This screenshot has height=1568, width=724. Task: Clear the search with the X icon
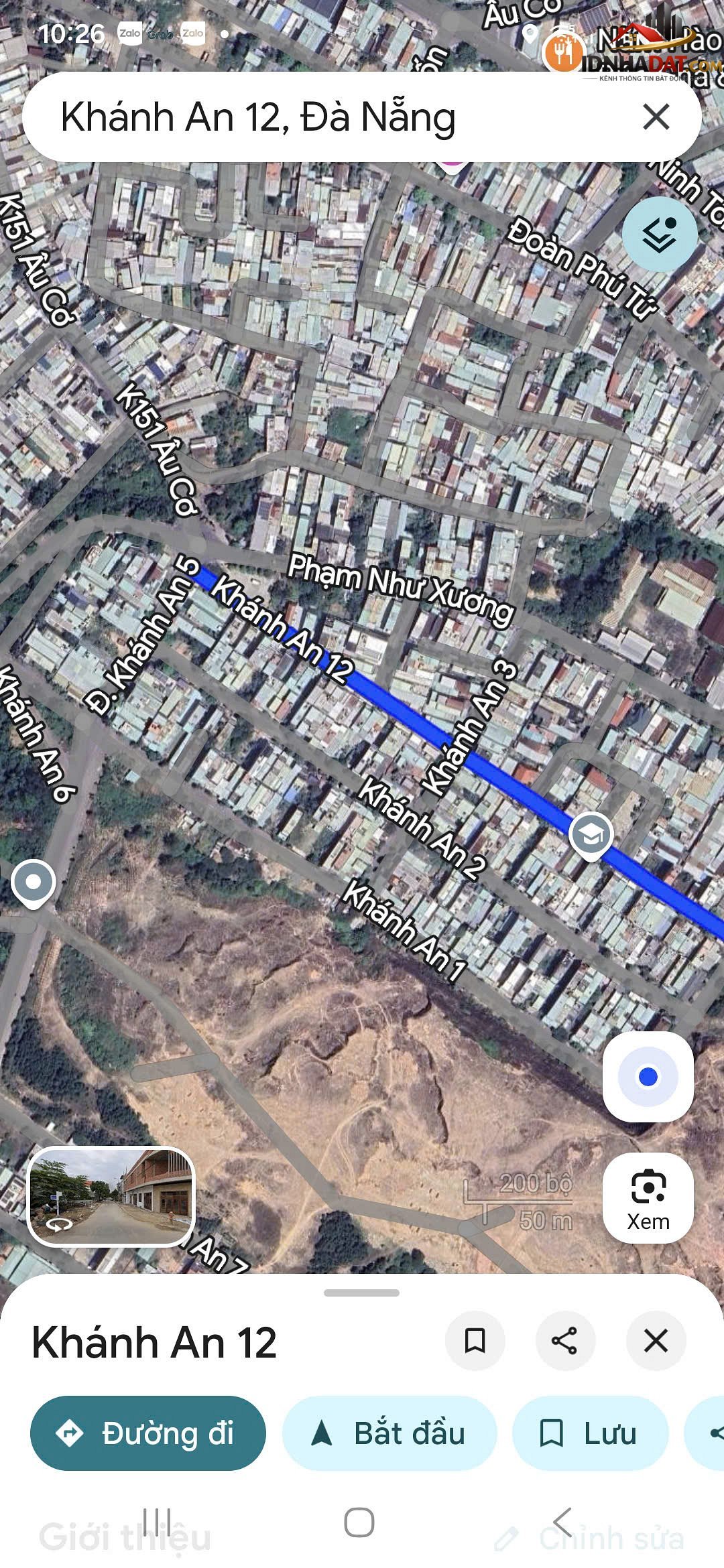coord(656,117)
